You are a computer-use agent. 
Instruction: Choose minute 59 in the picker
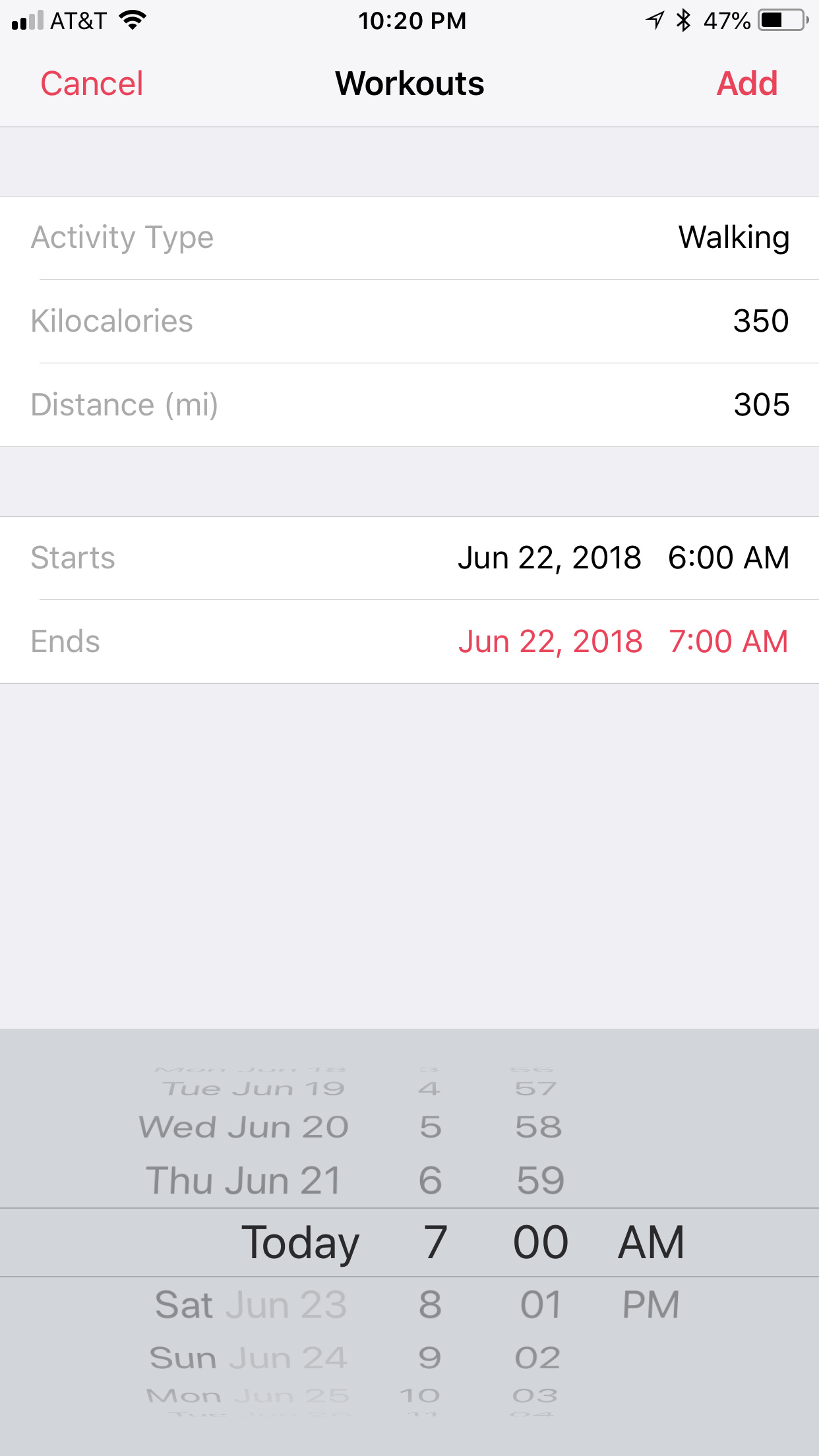click(540, 1180)
